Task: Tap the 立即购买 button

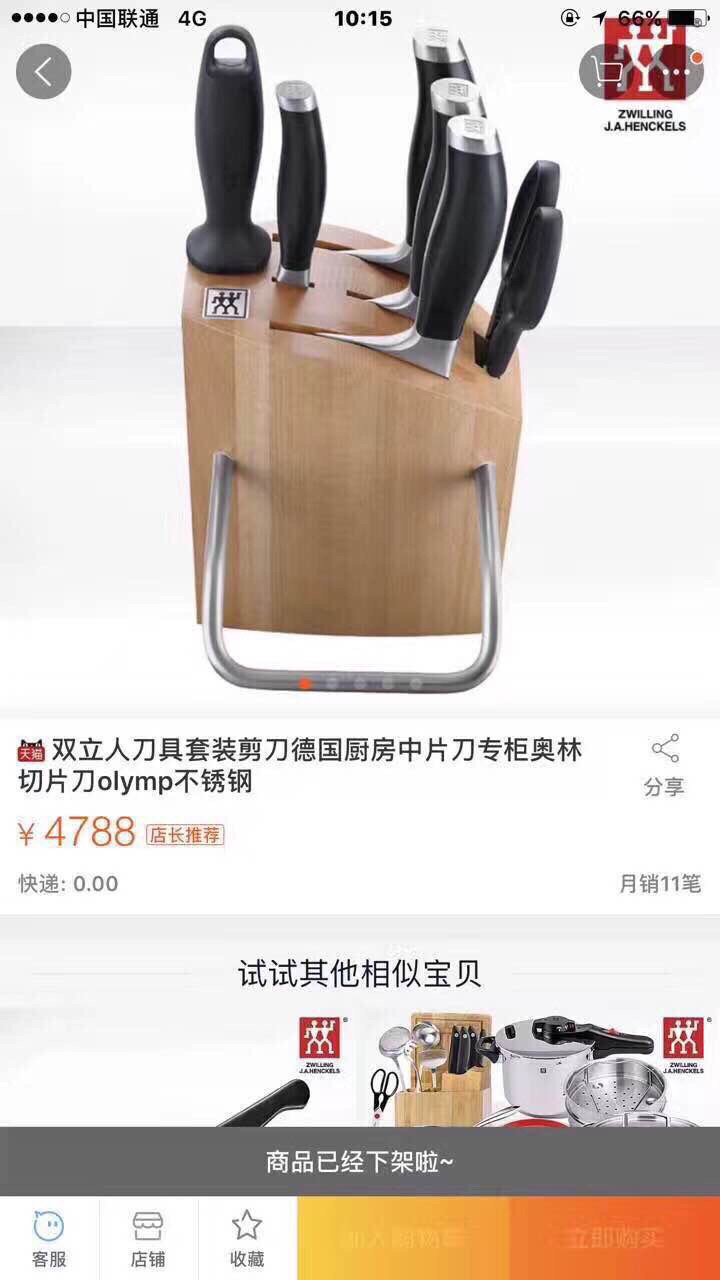Action: point(614,1238)
